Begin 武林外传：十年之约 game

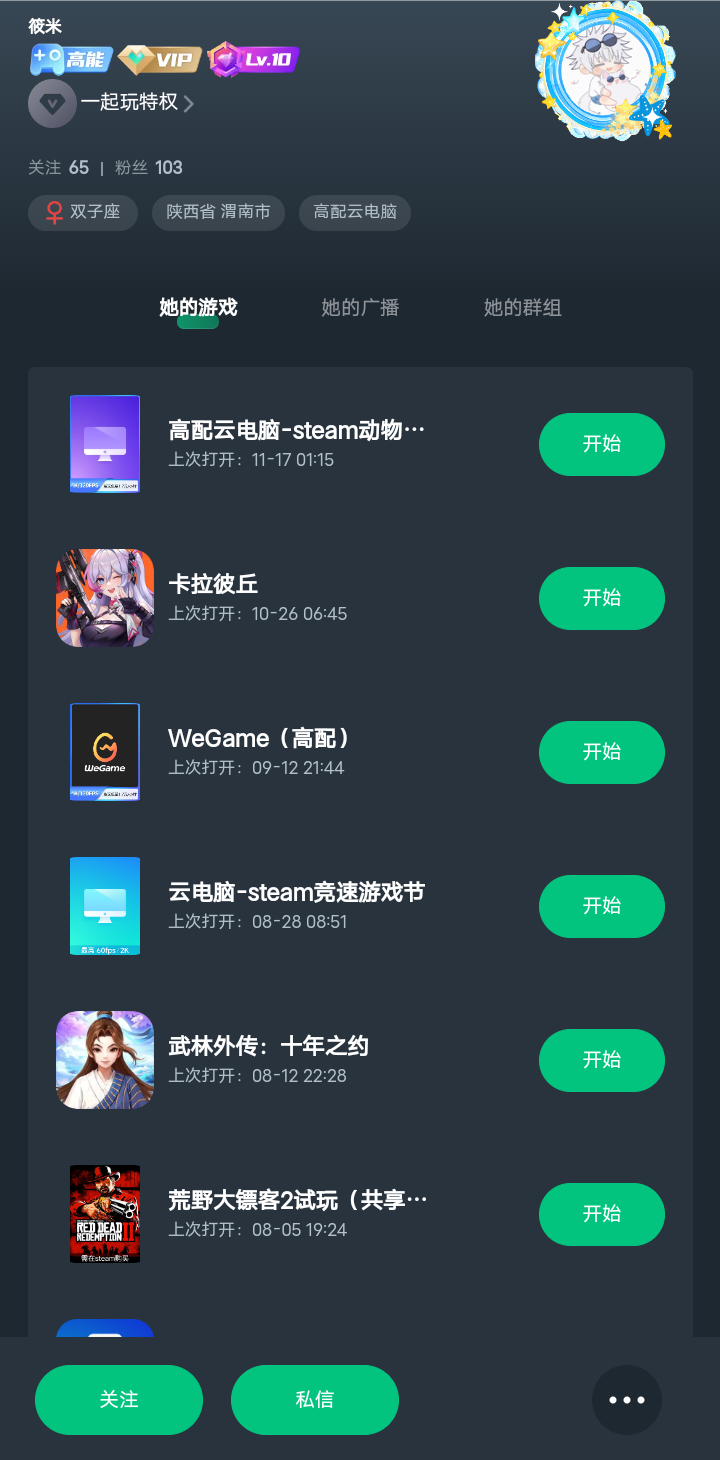(601, 1060)
